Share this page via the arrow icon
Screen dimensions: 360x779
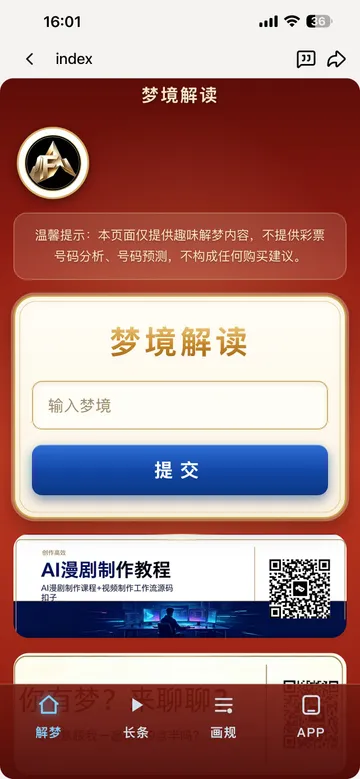pos(336,59)
